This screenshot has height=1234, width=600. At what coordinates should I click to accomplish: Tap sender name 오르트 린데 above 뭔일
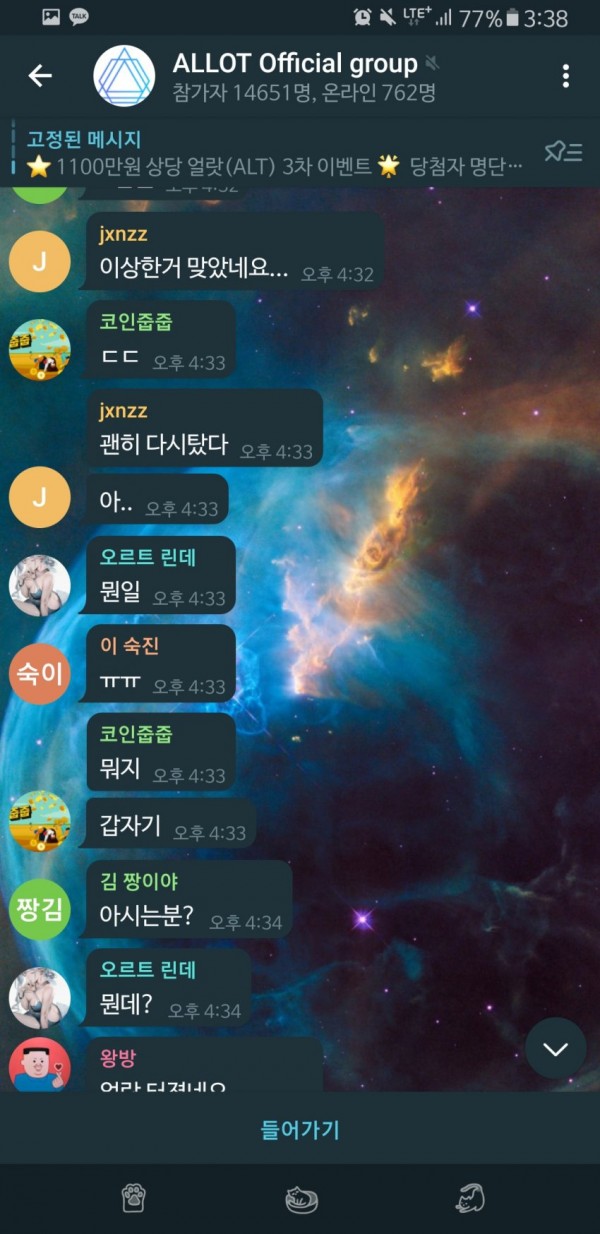tap(148, 558)
